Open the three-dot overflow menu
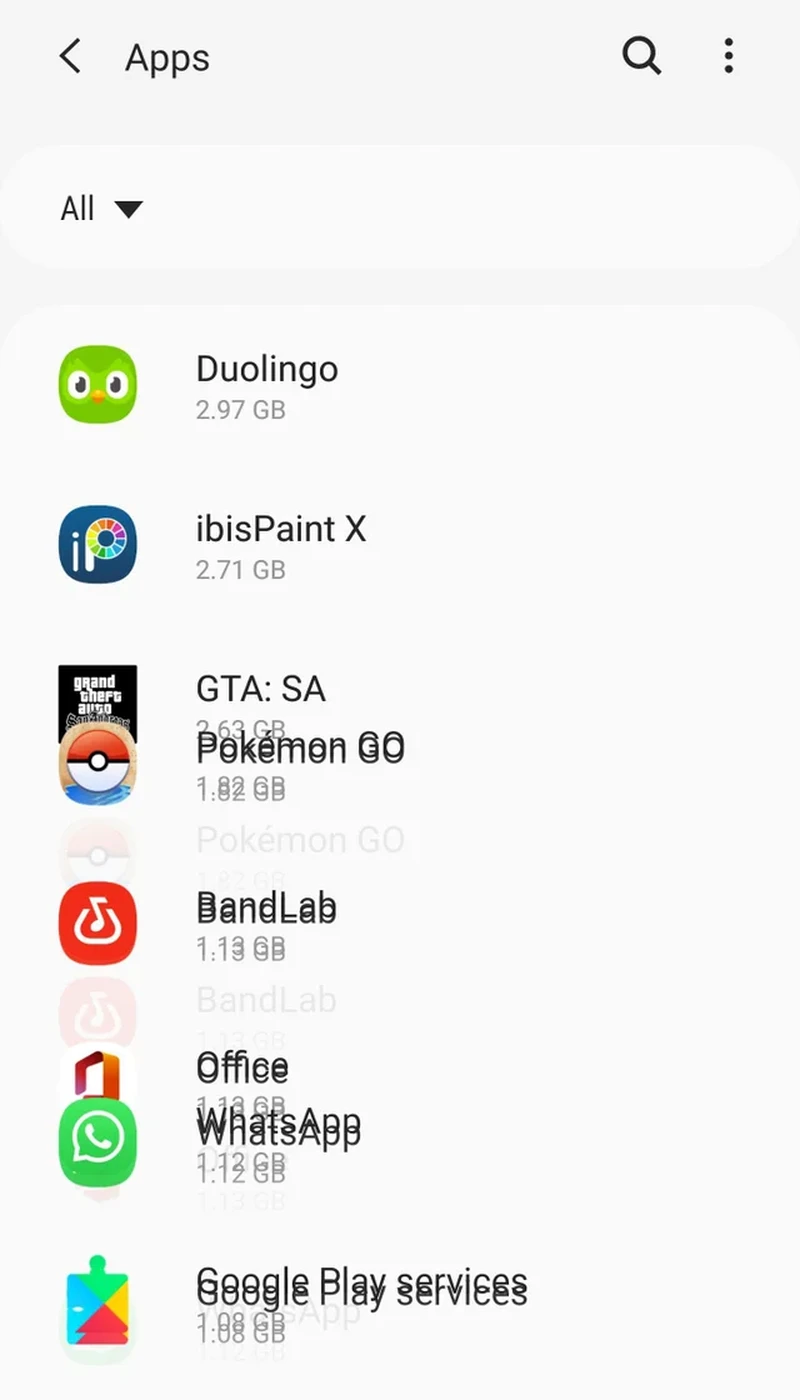 [x=728, y=57]
